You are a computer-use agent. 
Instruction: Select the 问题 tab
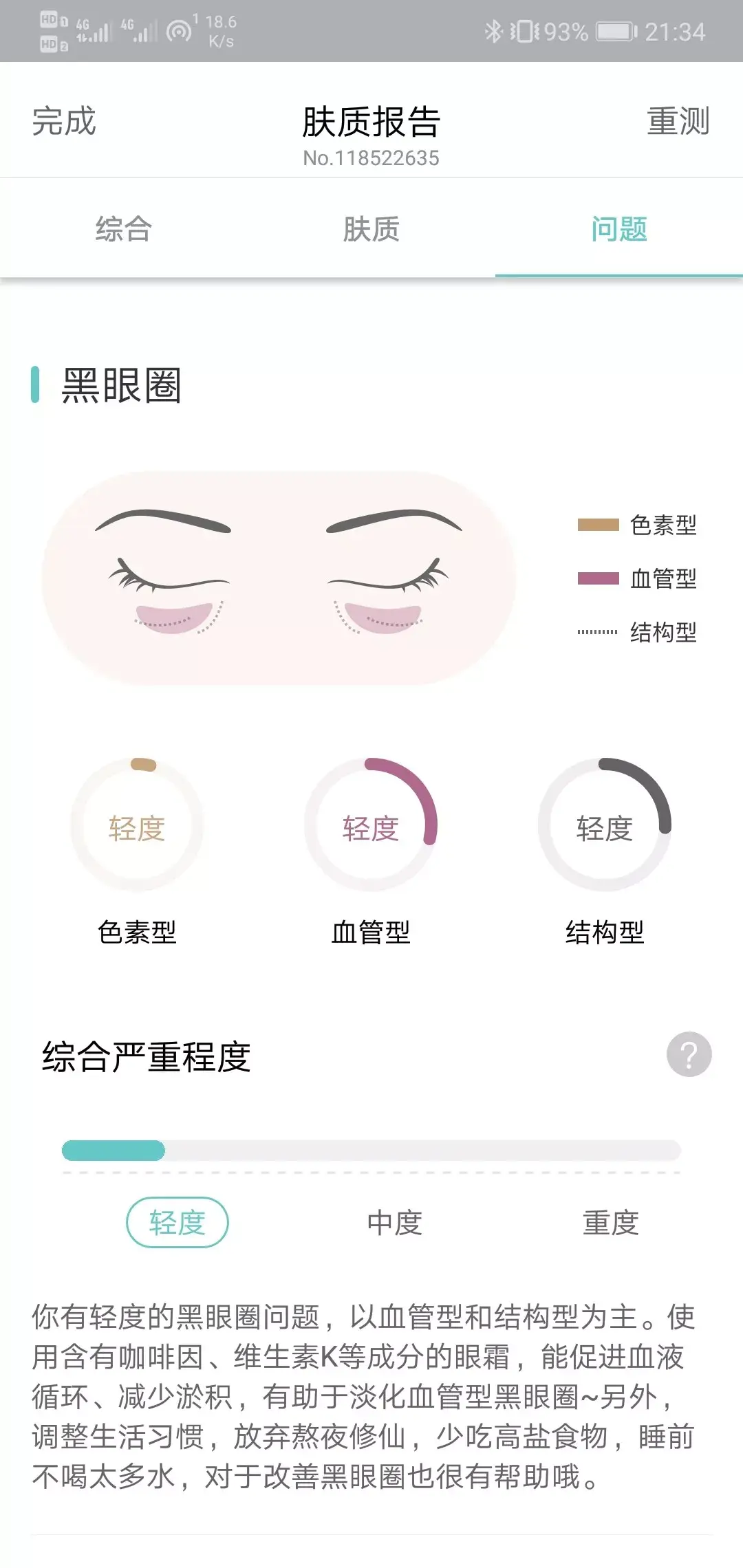[x=619, y=229]
